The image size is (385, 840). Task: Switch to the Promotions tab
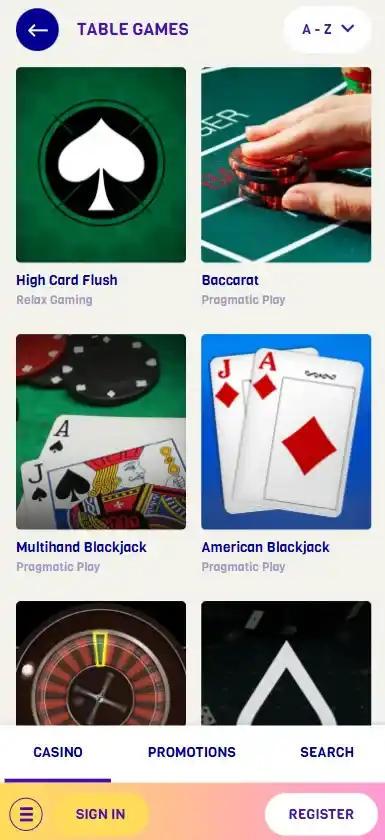point(192,752)
